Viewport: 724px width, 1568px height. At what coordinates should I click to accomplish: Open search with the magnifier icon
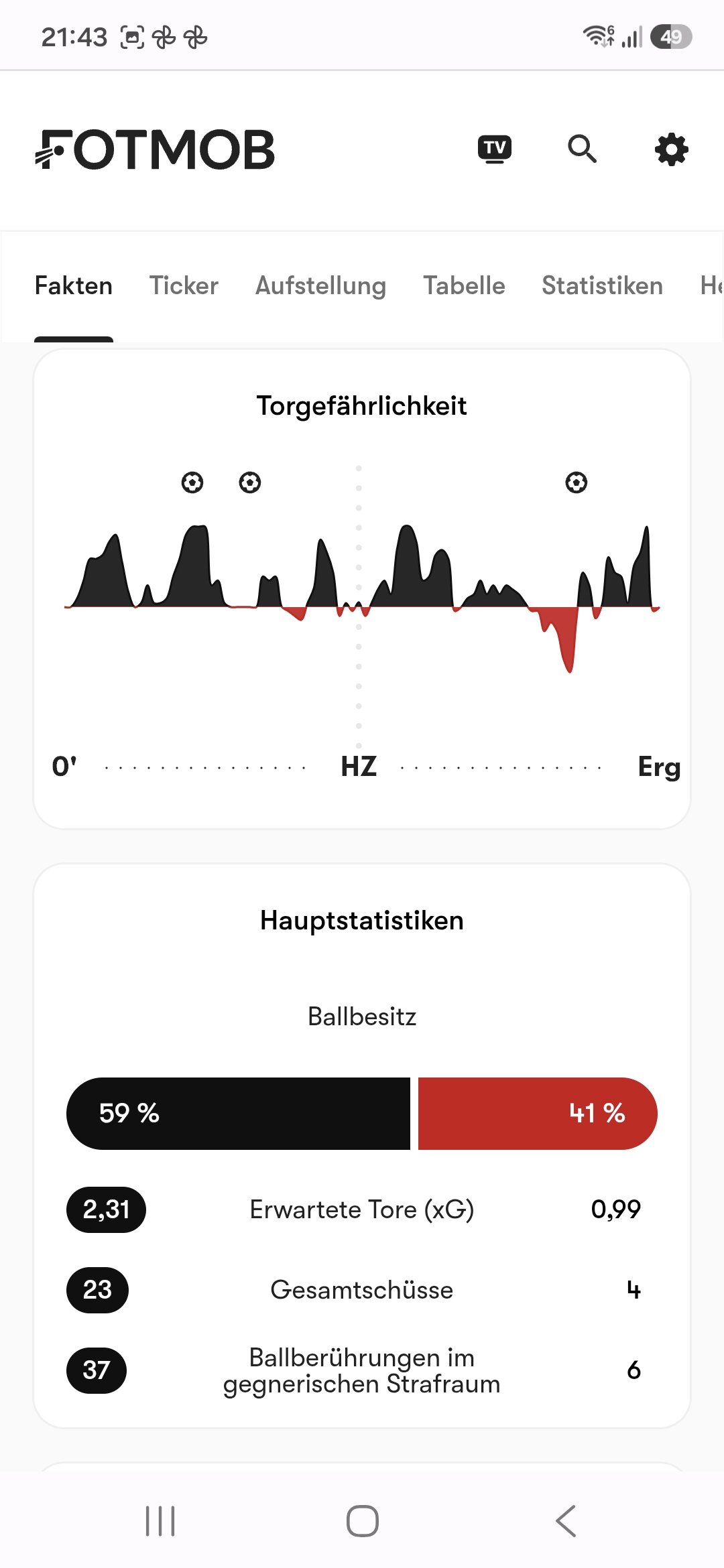[x=582, y=149]
